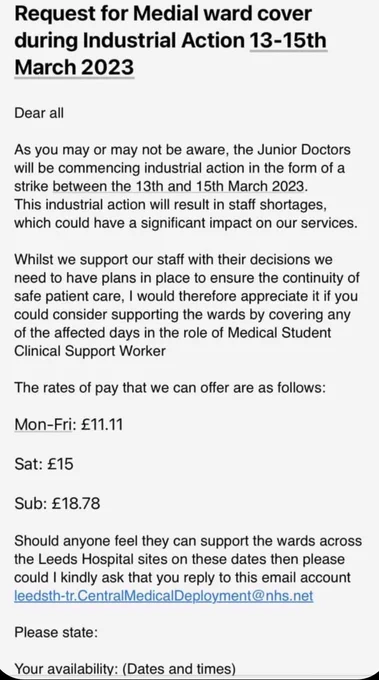The width and height of the screenshot is (379, 680).
Task: Tap the leedsth-tr.CentralMedicalDeployment@nhs.net email link
Action: [x=163, y=596]
